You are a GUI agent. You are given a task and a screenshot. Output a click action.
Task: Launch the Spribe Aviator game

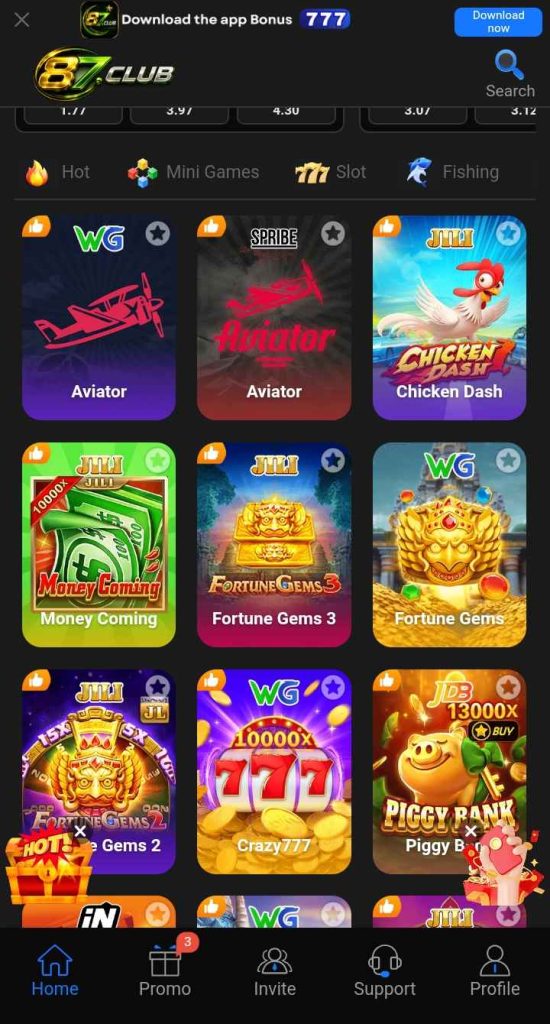[274, 317]
